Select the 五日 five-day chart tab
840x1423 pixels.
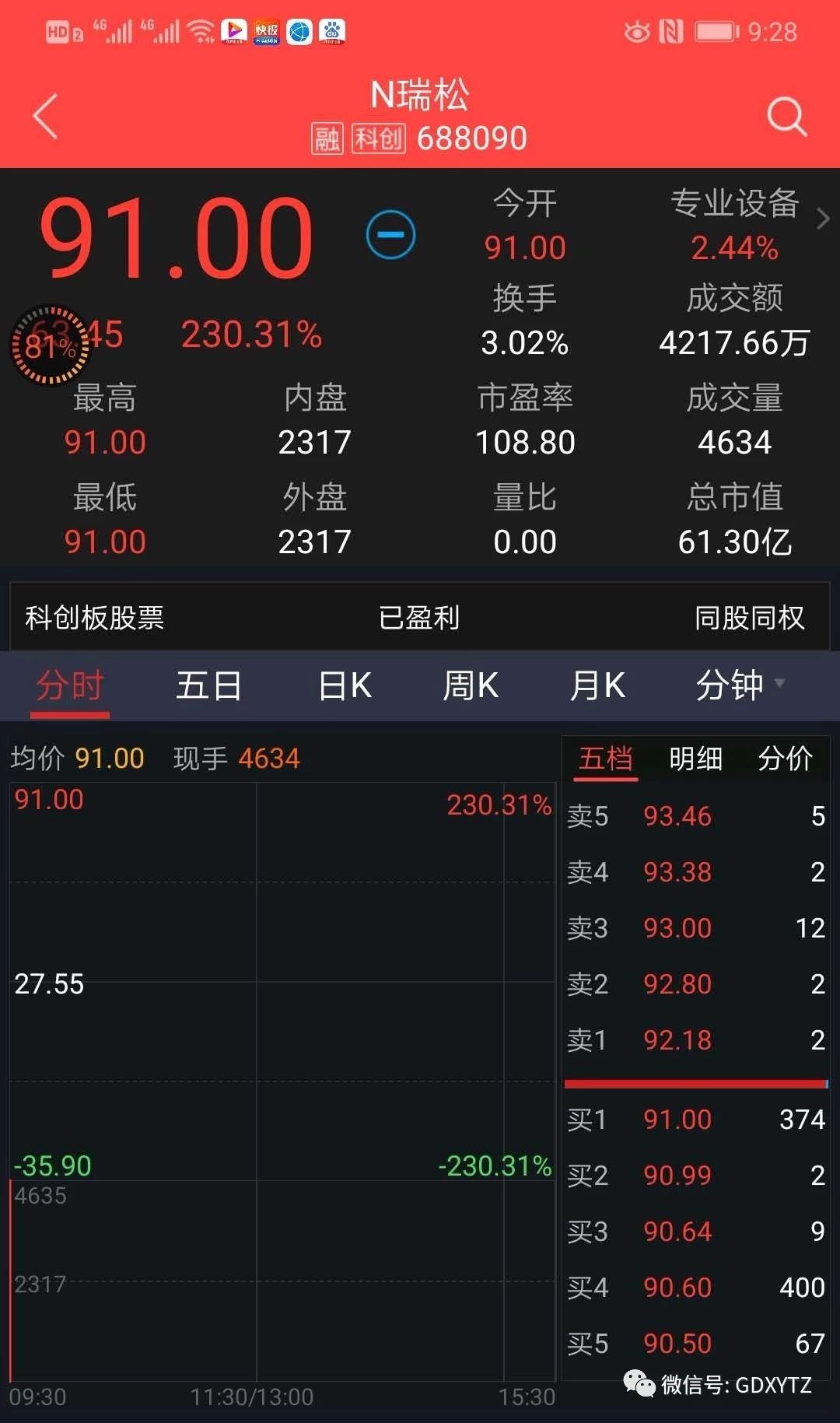208,685
